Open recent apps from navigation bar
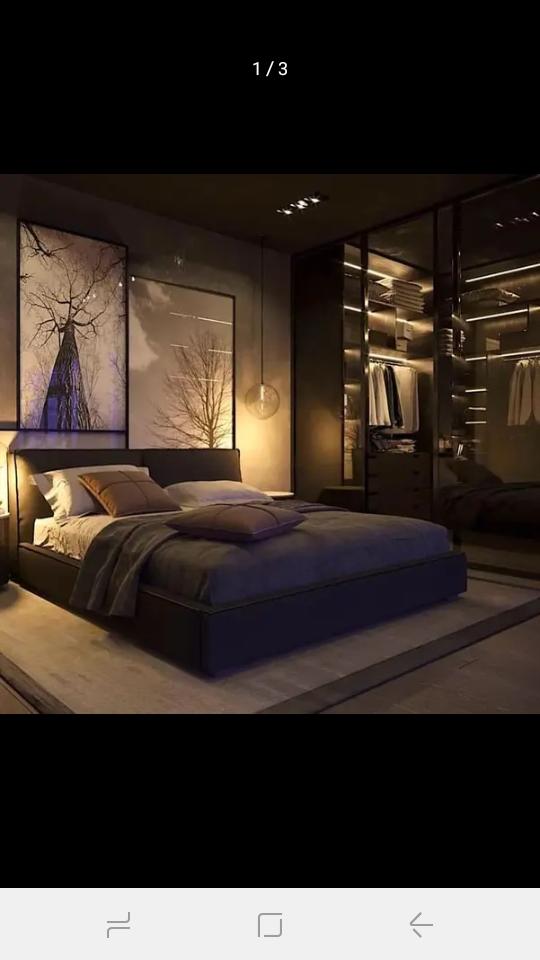Screen dimensions: 540x960 (118, 924)
